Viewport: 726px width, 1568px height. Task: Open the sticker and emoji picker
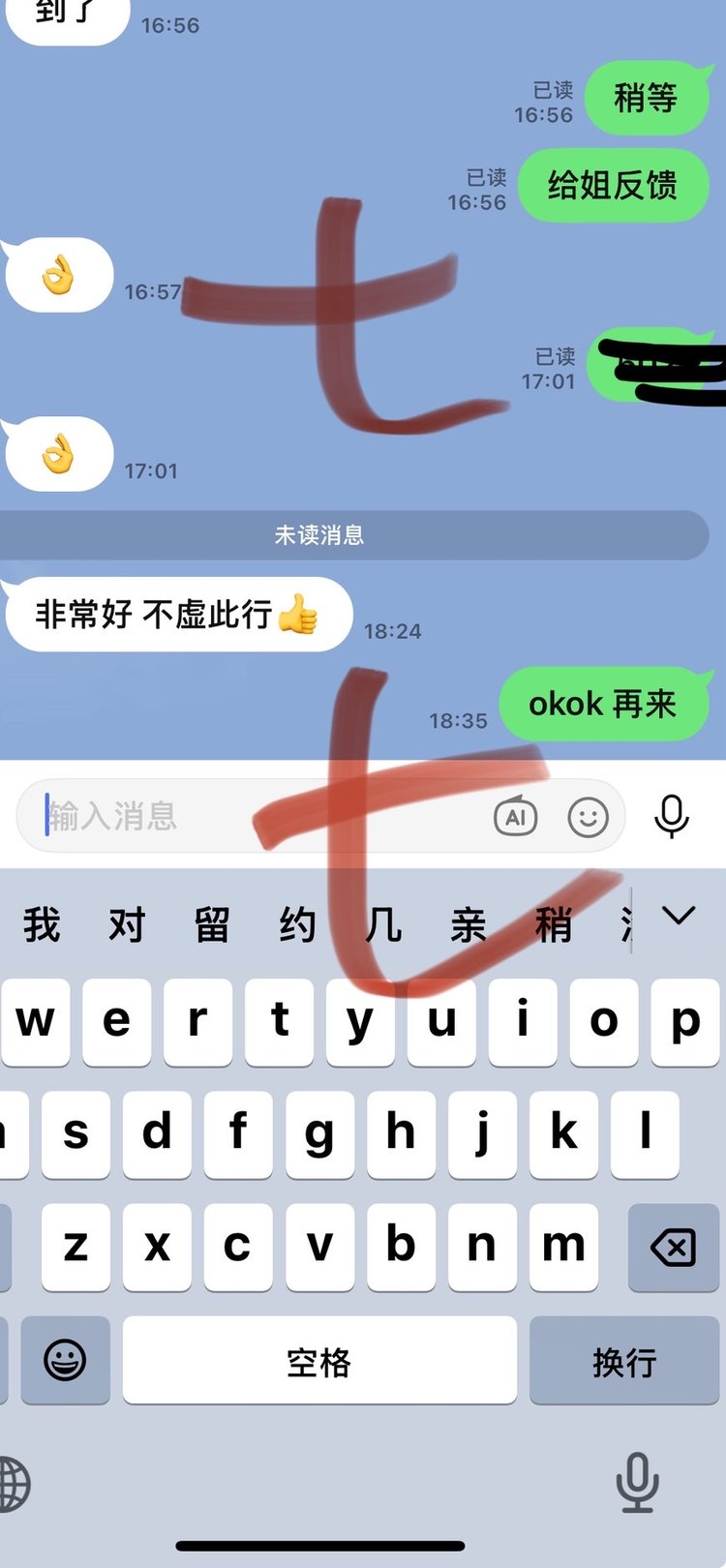point(588,817)
